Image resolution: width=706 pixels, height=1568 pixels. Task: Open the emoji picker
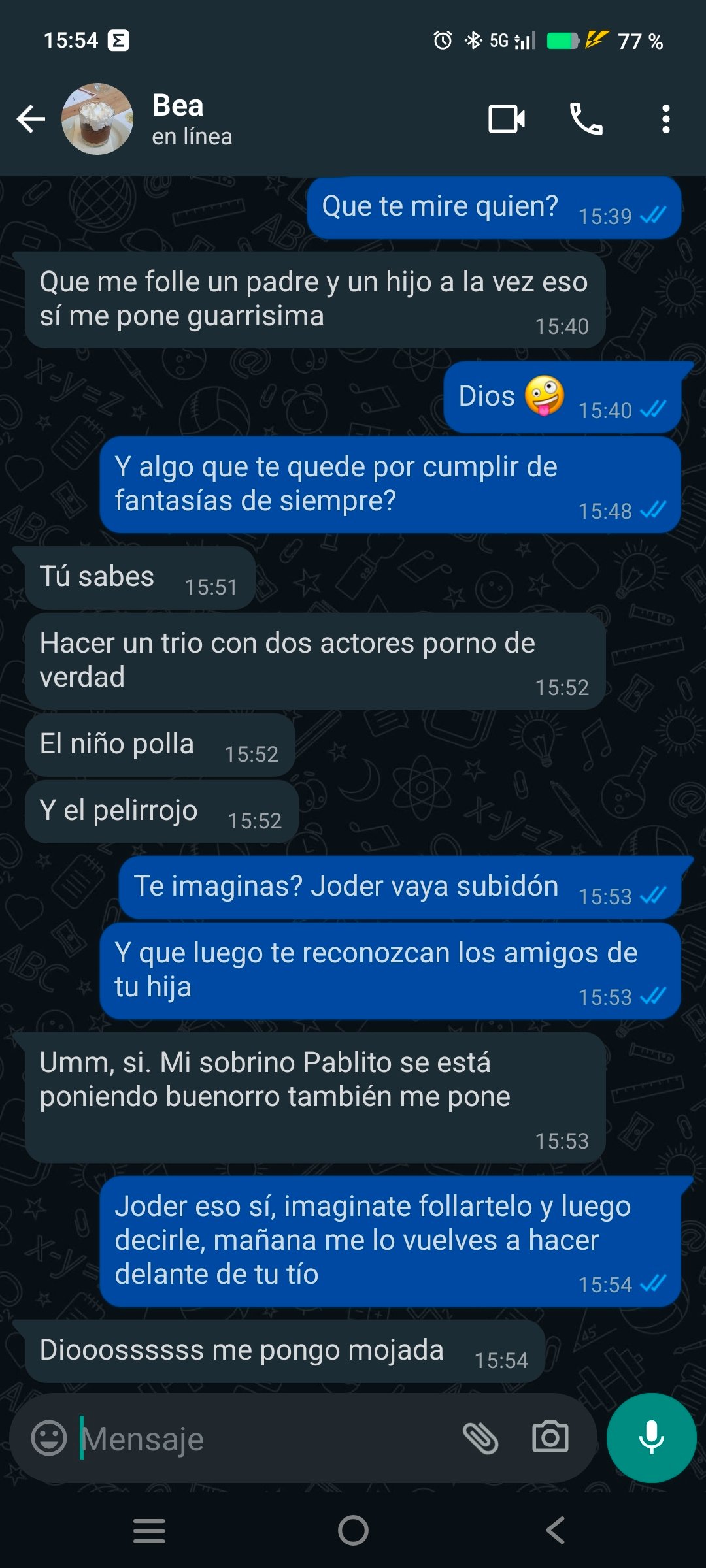(x=49, y=1438)
